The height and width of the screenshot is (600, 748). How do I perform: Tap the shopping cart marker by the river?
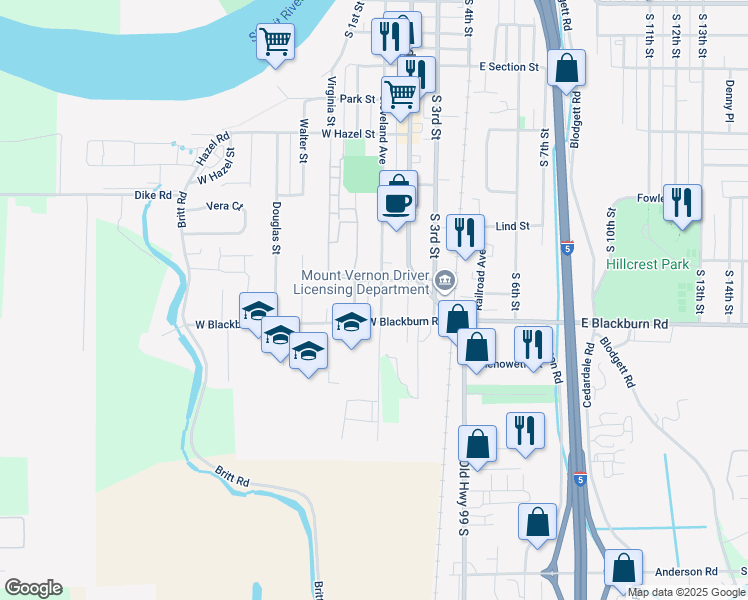coord(275,42)
